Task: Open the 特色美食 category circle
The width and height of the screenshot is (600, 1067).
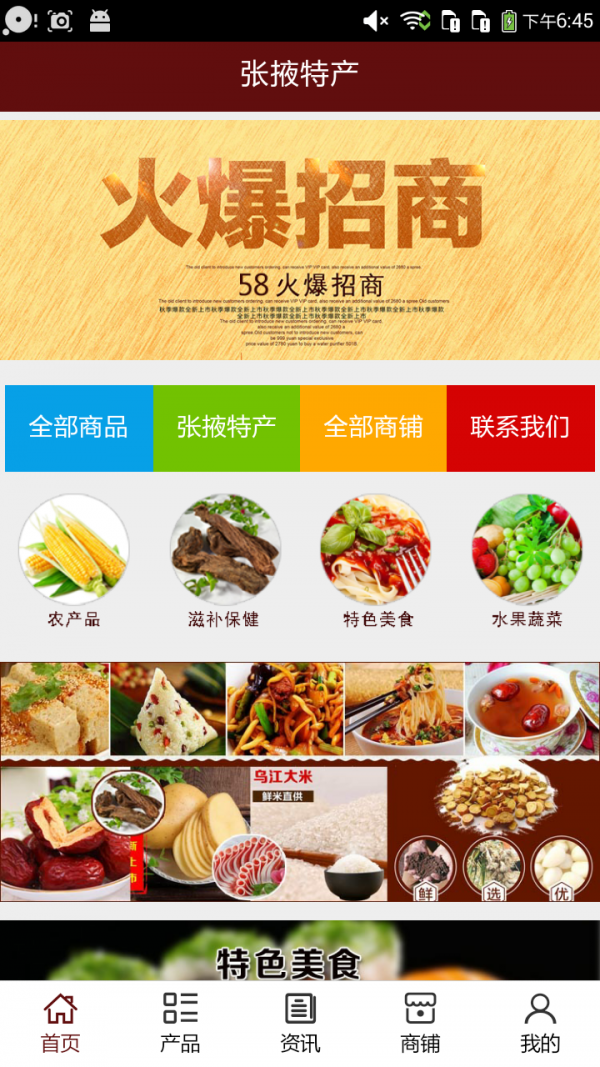Action: pyautogui.click(x=377, y=562)
